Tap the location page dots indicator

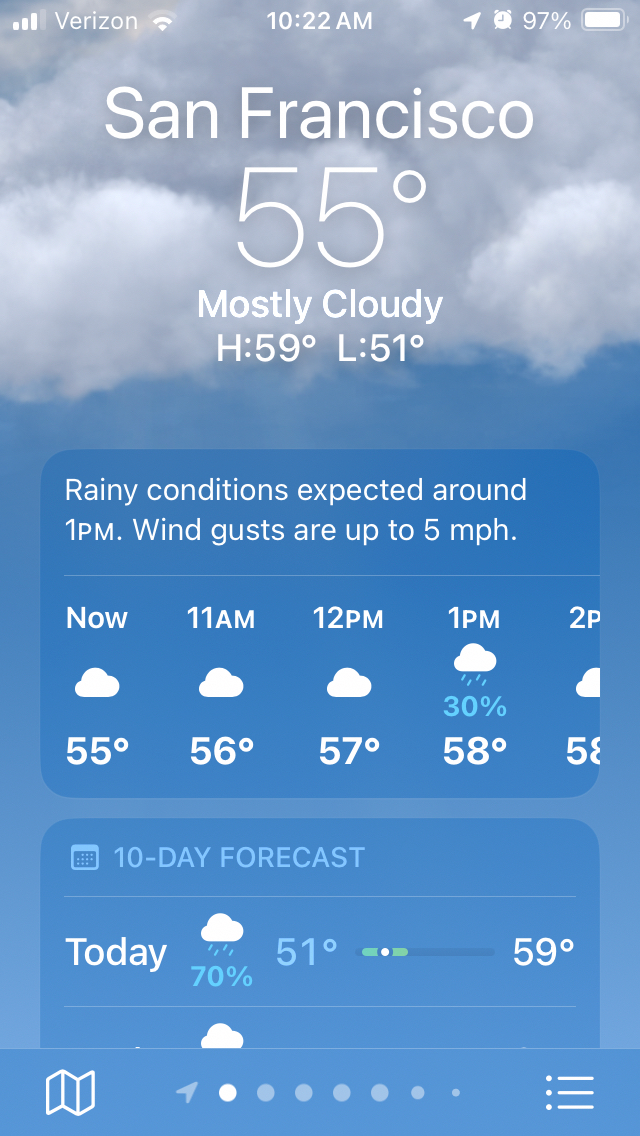(320, 1093)
